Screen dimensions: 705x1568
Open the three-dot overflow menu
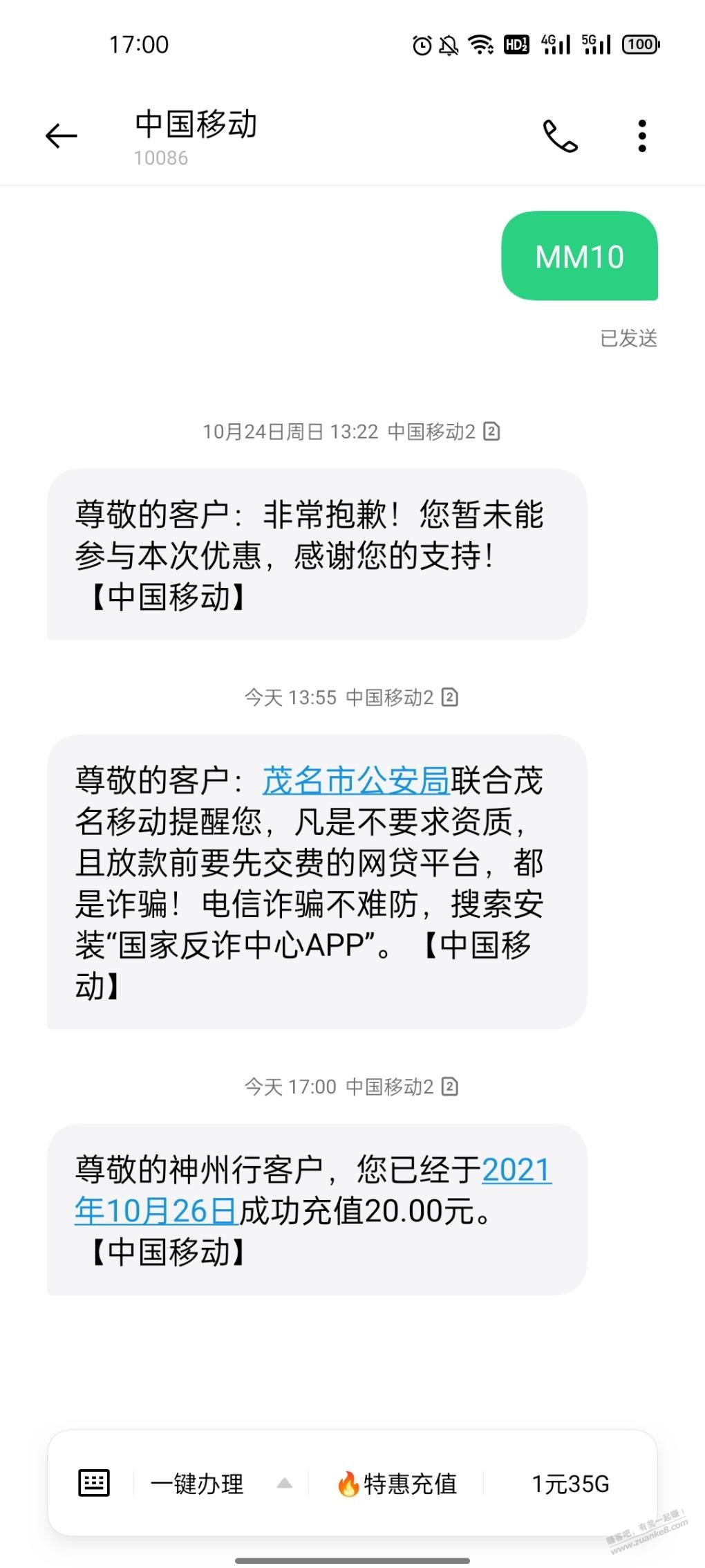642,136
